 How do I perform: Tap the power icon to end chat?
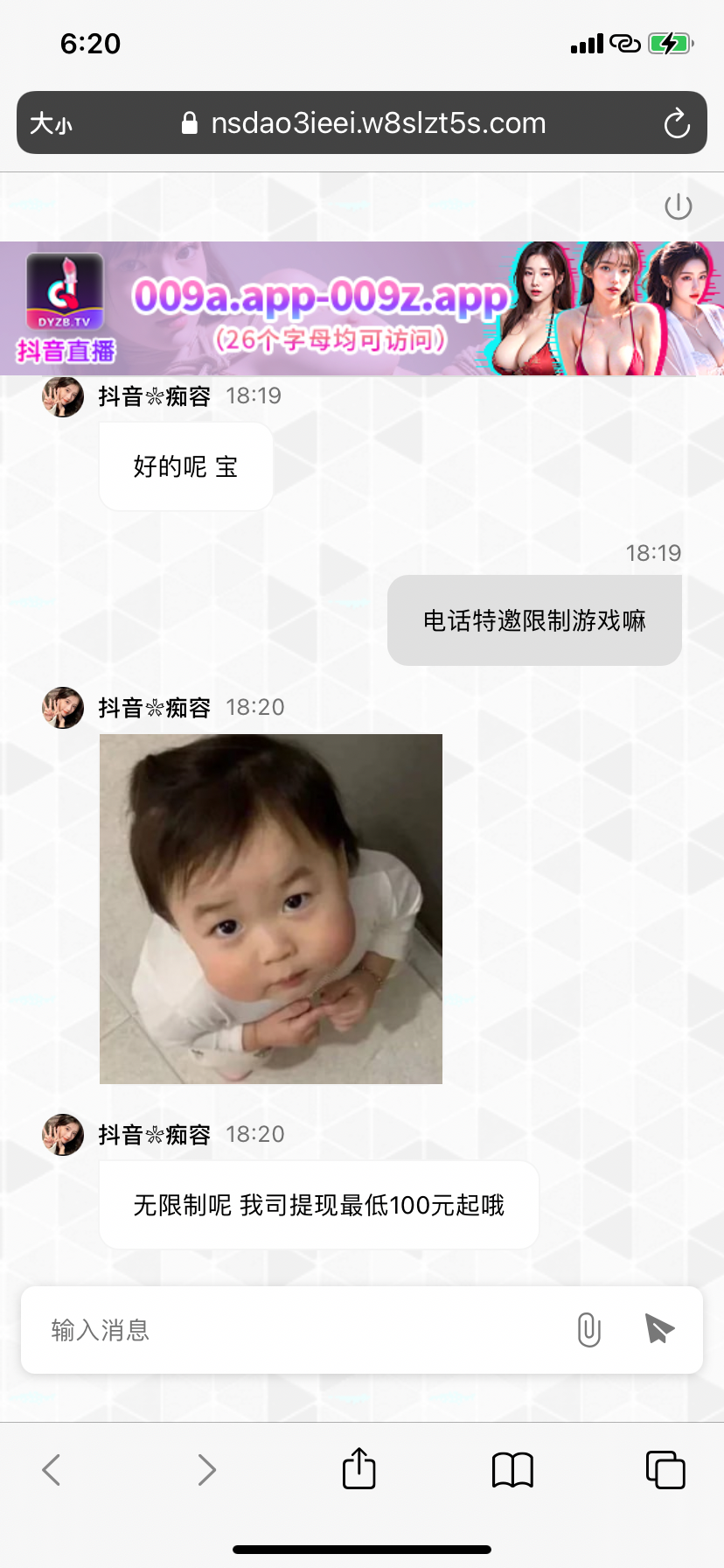tap(678, 207)
